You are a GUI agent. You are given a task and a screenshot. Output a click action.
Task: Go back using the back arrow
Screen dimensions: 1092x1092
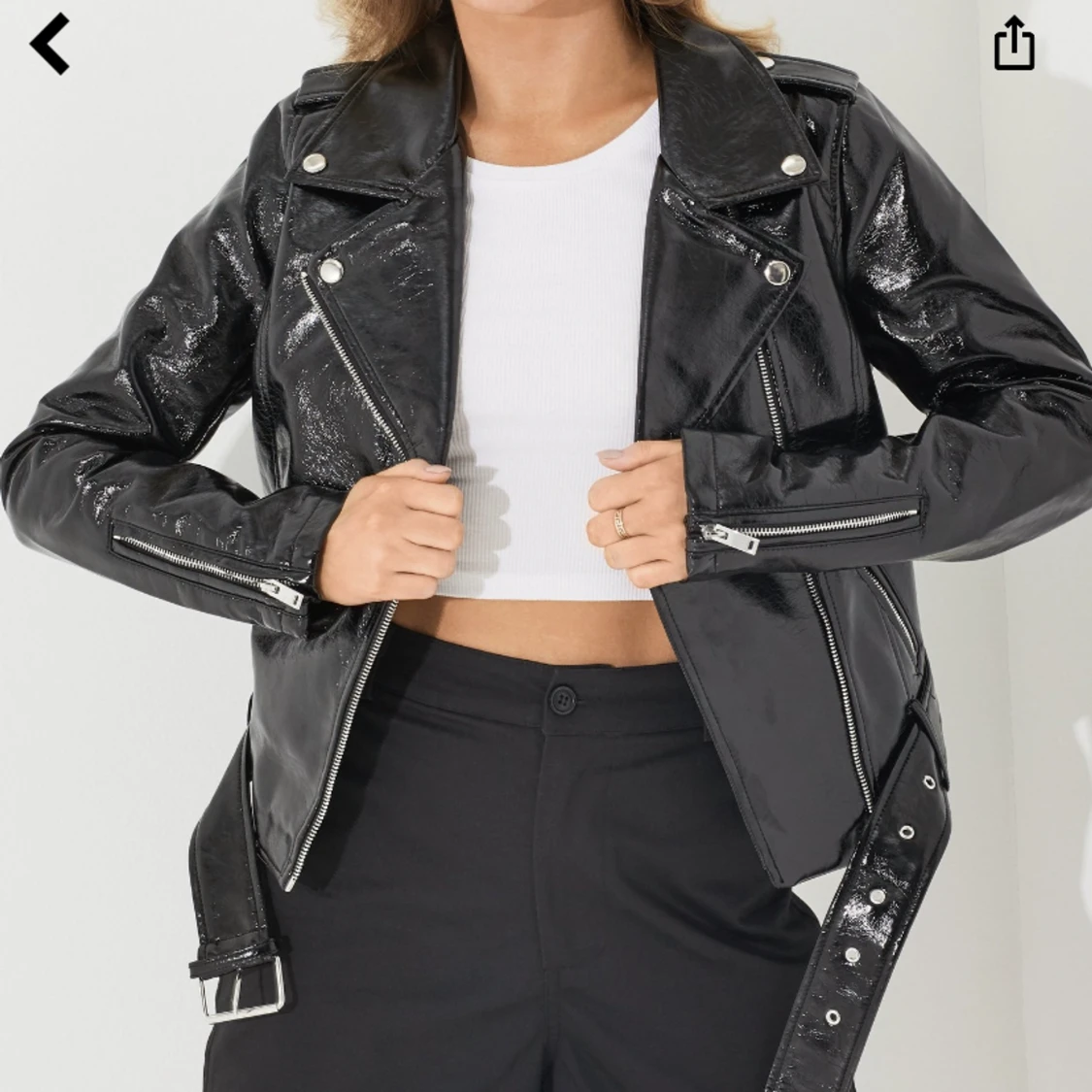[x=50, y=44]
